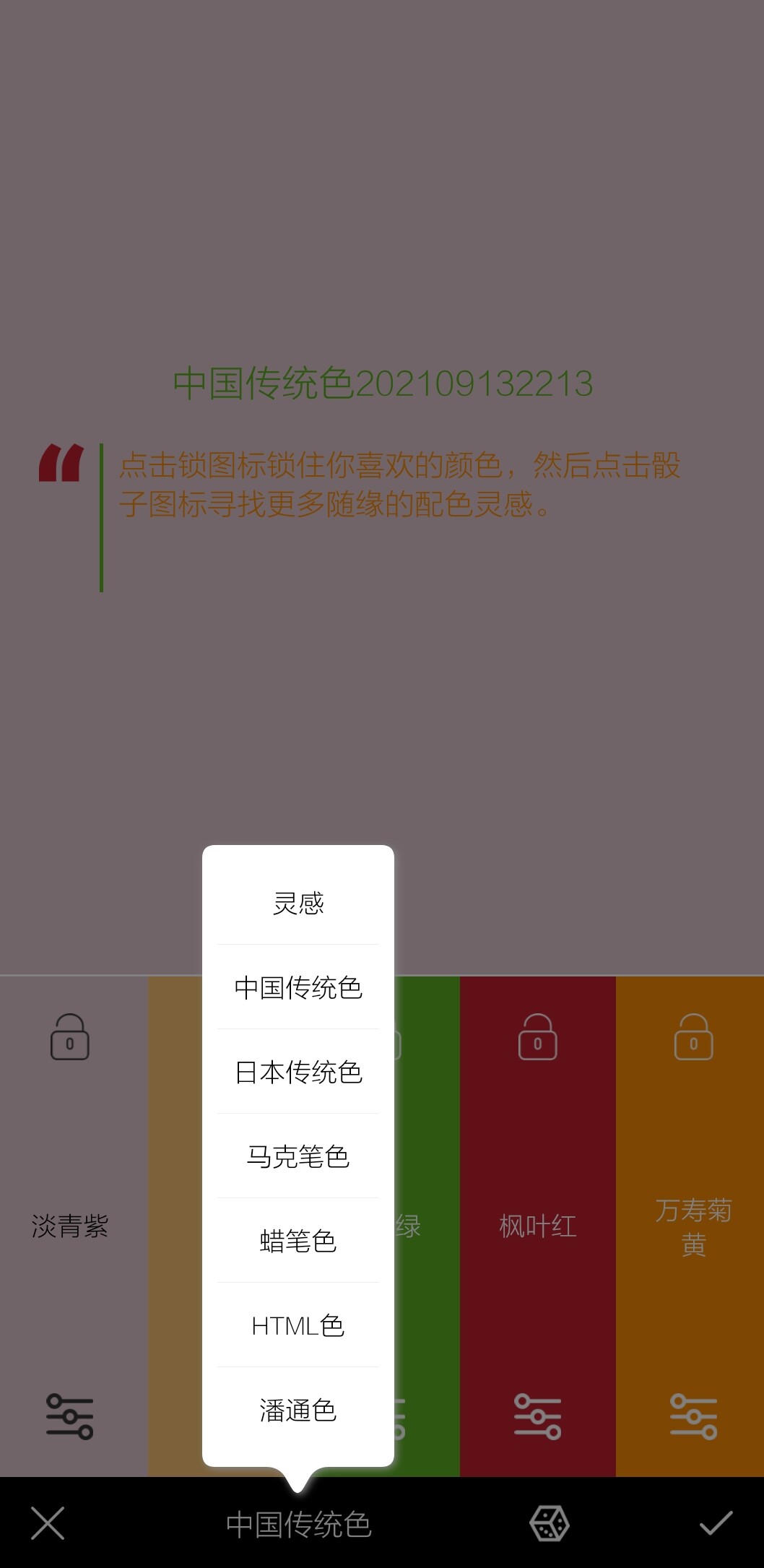The height and width of the screenshot is (1568, 764).
Task: Confirm with the checkmark icon
Action: coord(716,1523)
